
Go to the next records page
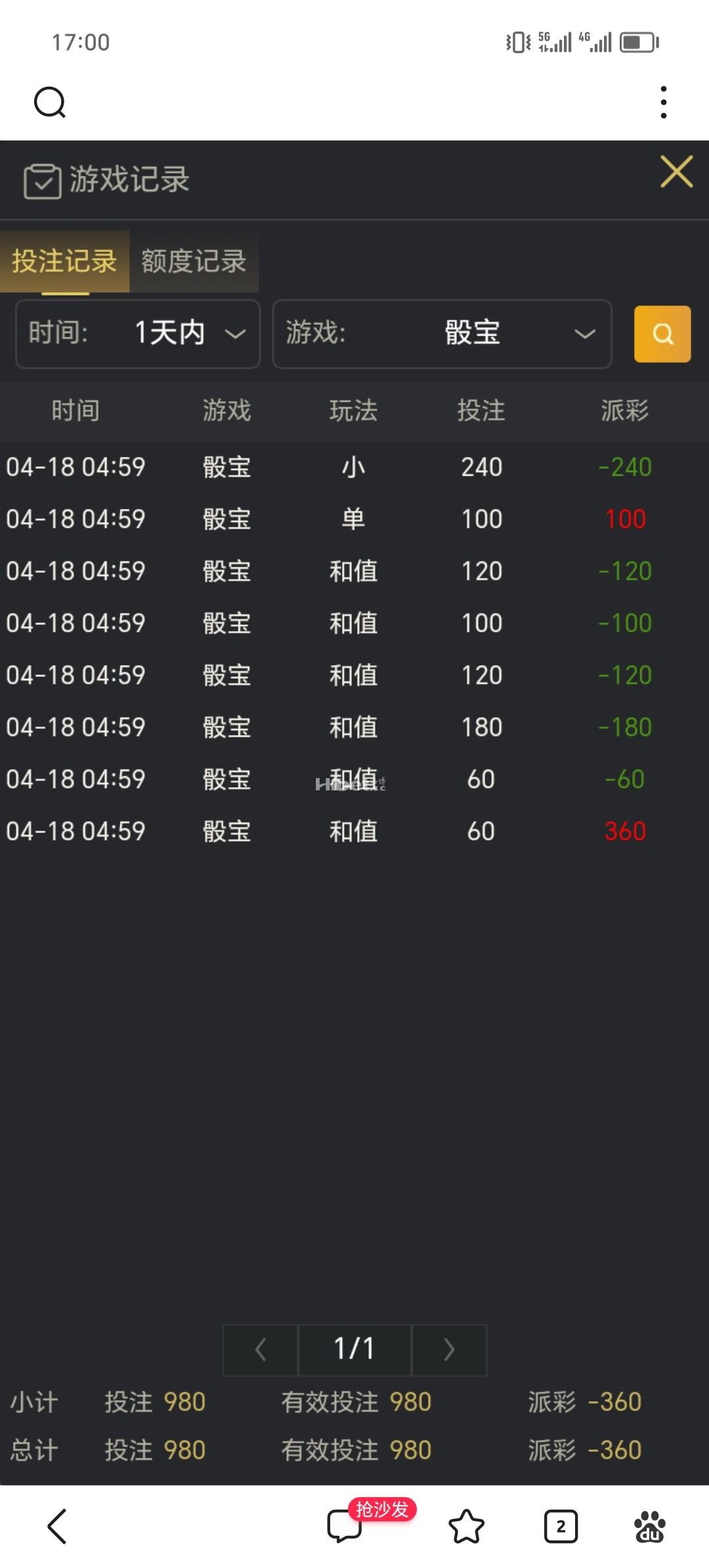(449, 1350)
